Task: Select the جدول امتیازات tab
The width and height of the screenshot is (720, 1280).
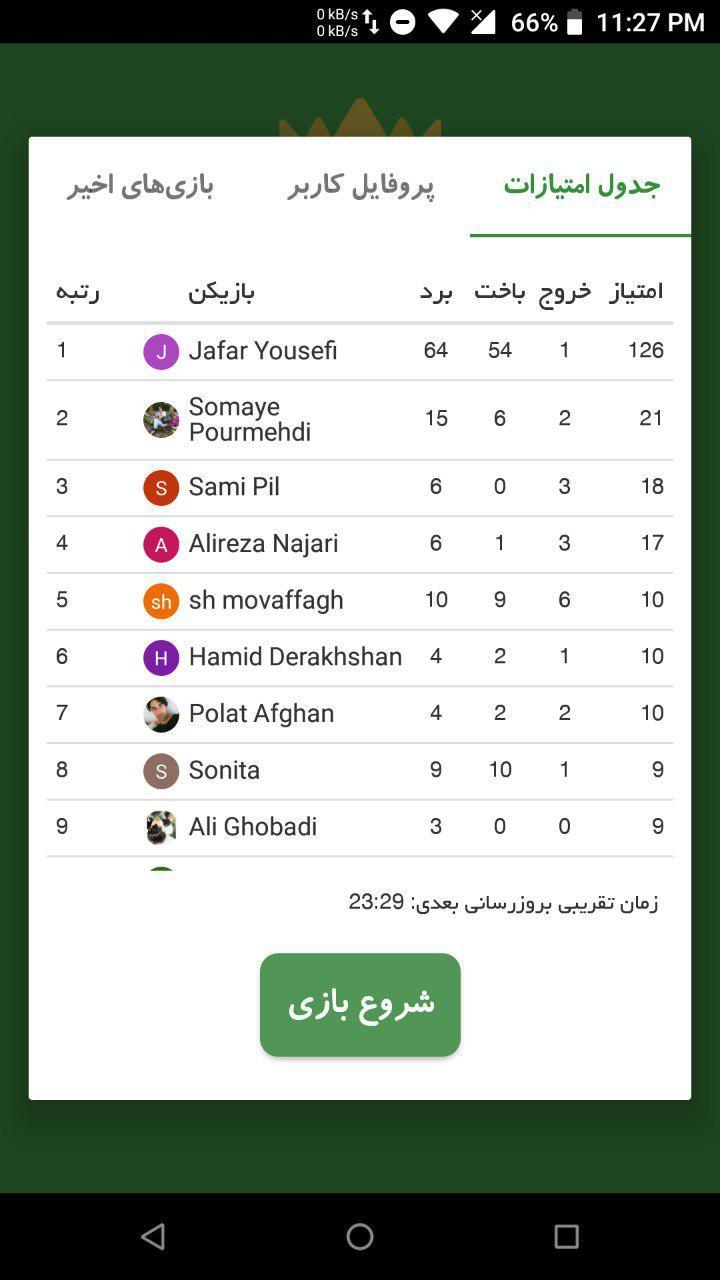Action: 580,186
